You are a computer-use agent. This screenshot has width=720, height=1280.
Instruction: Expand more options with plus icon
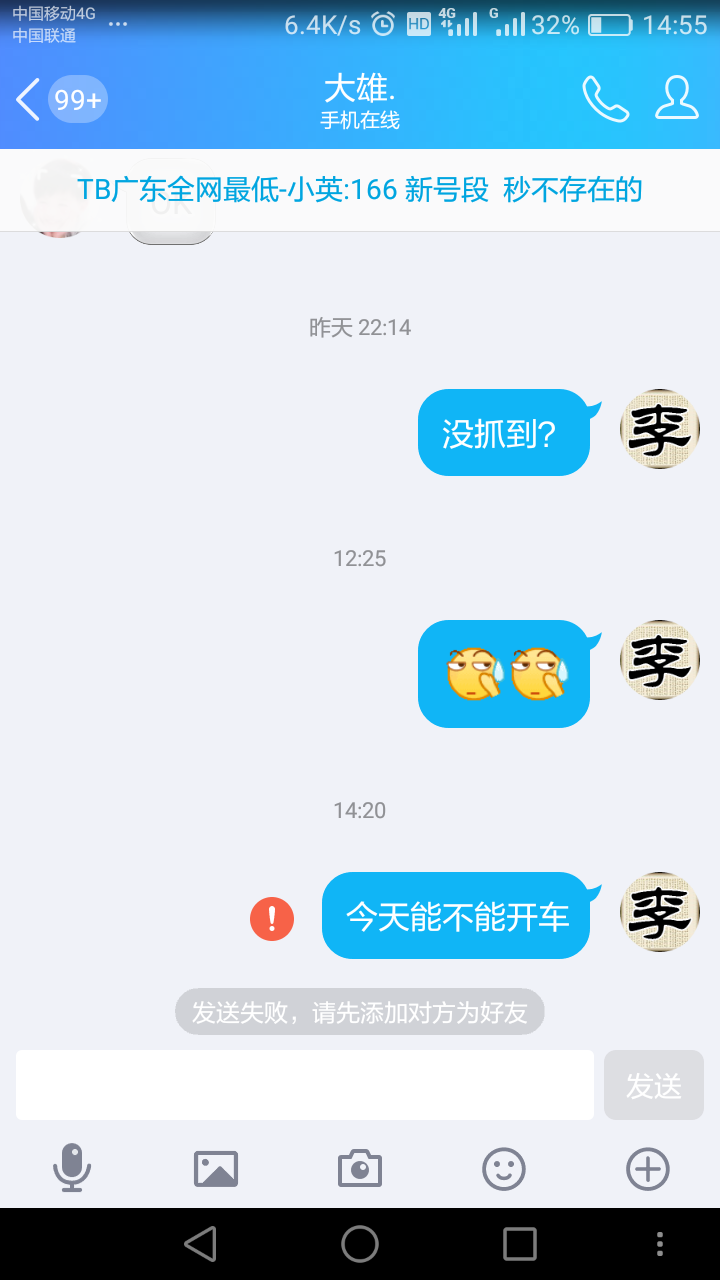coord(648,1168)
